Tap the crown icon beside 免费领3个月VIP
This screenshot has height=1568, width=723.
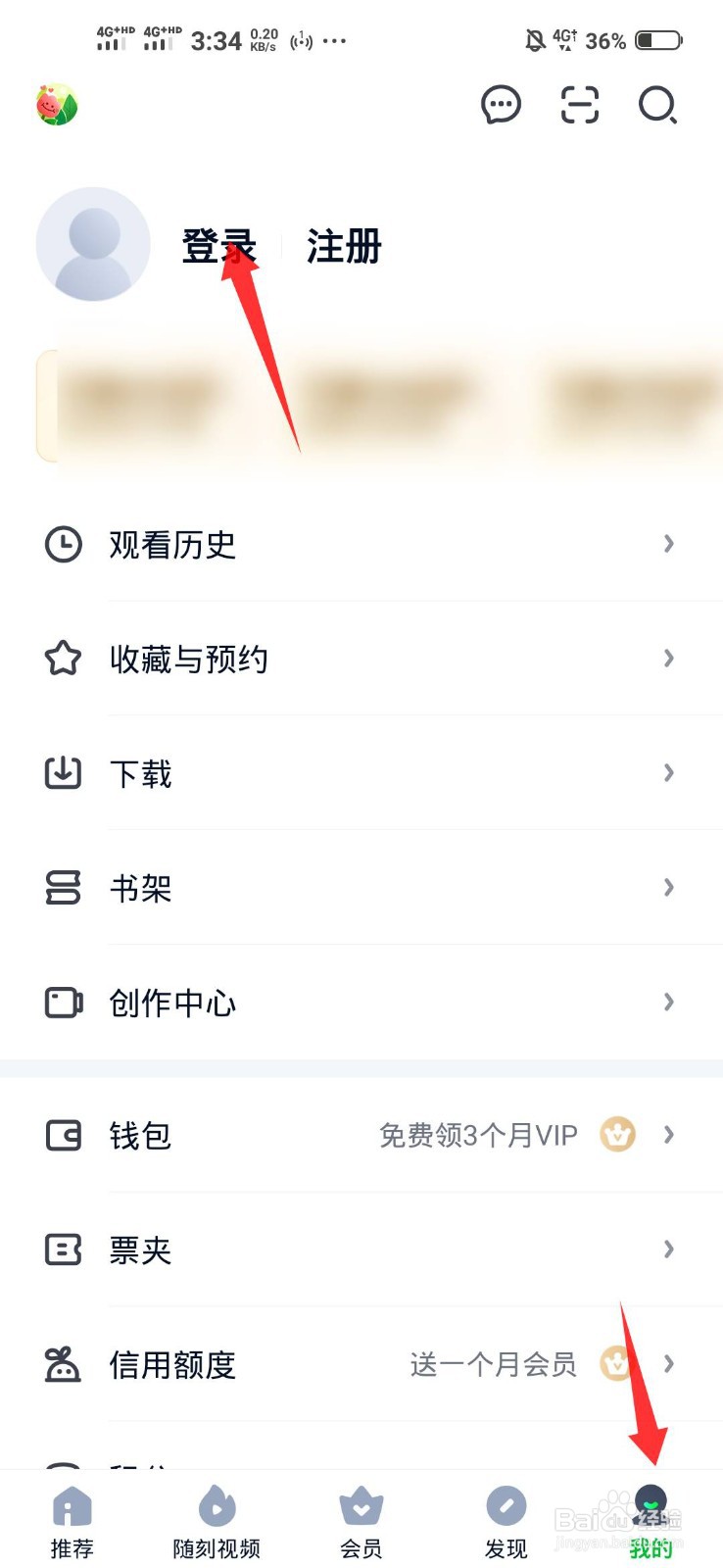pos(616,1134)
